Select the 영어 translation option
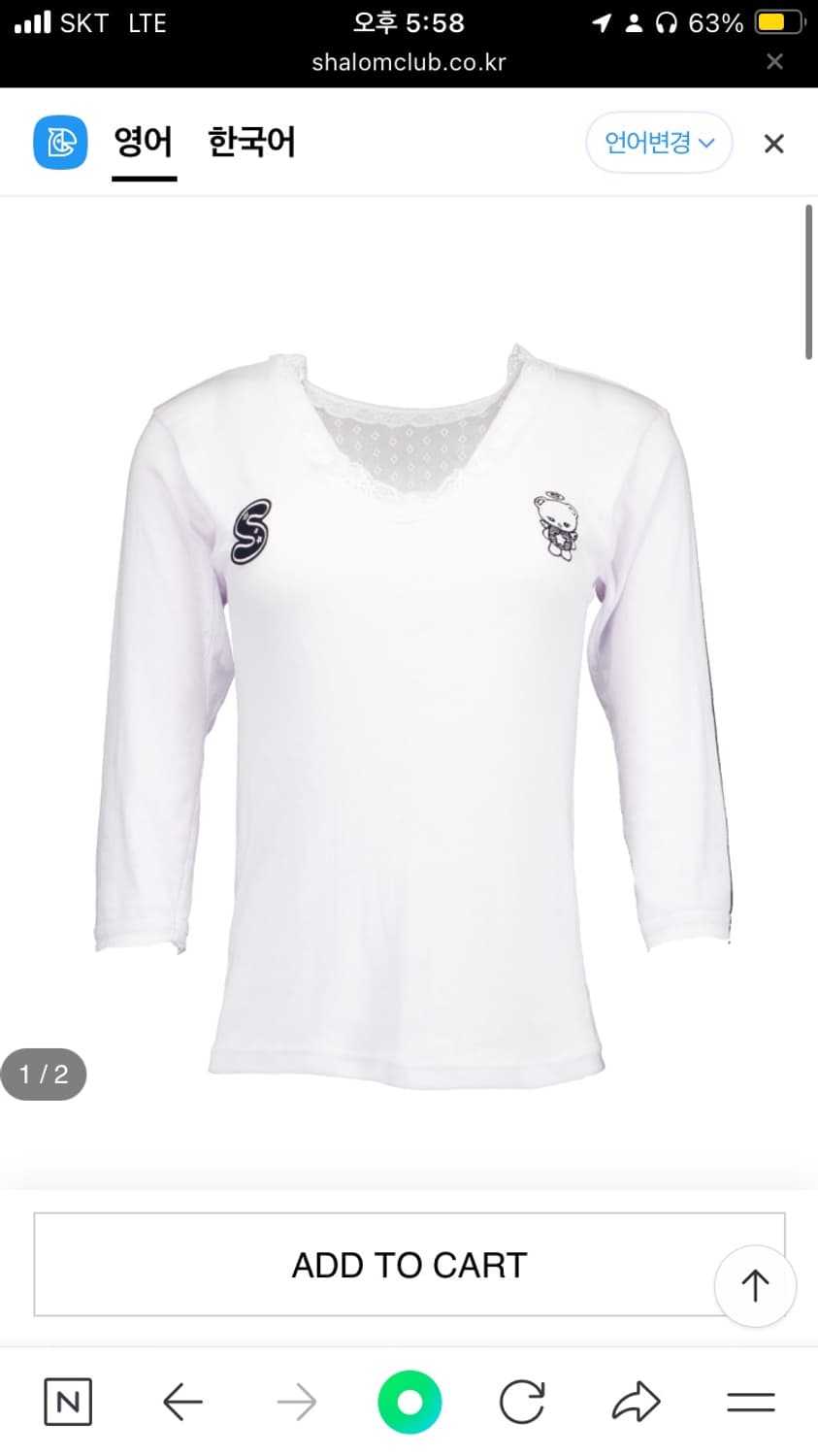The image size is (818, 1456). 144,143
